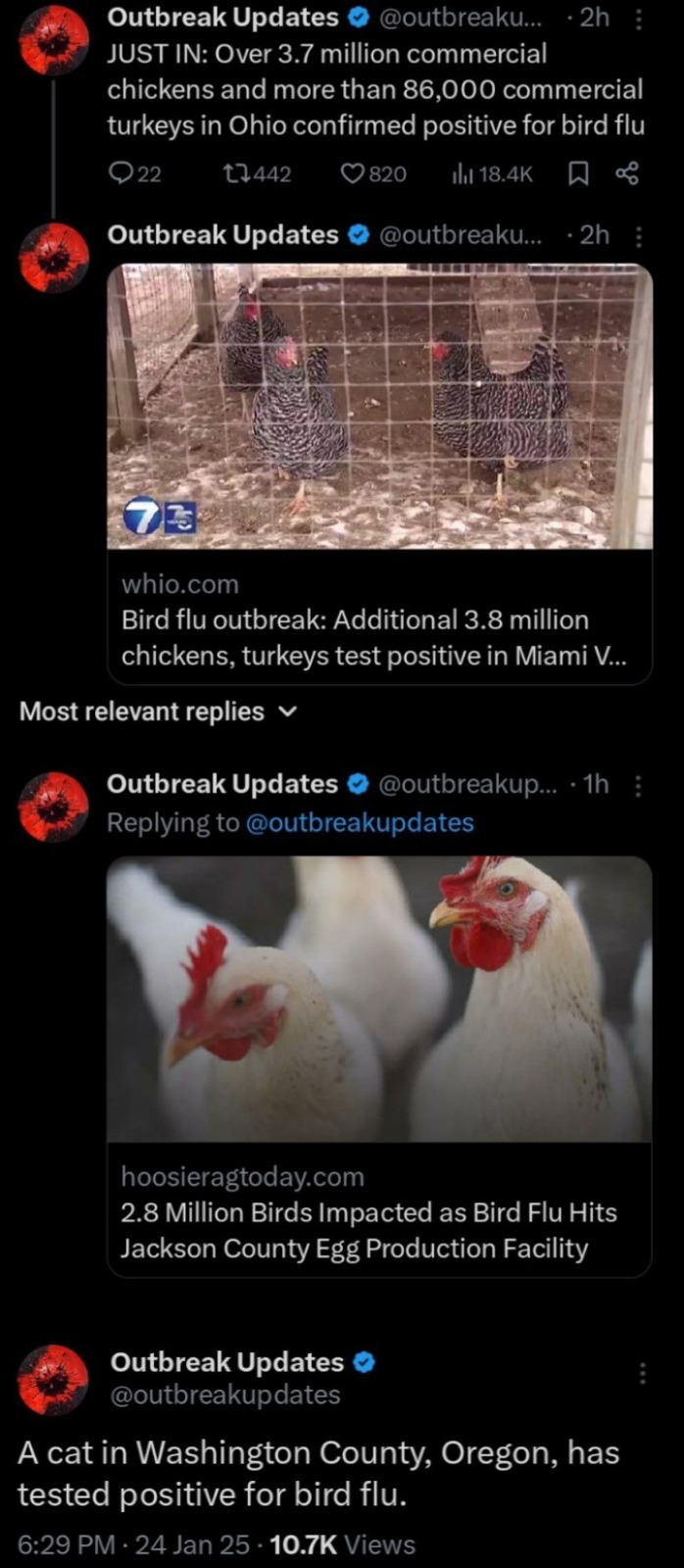684x1568 pixels.
Task: Reply to the 3.7 million chickens post
Action: [x=121, y=174]
